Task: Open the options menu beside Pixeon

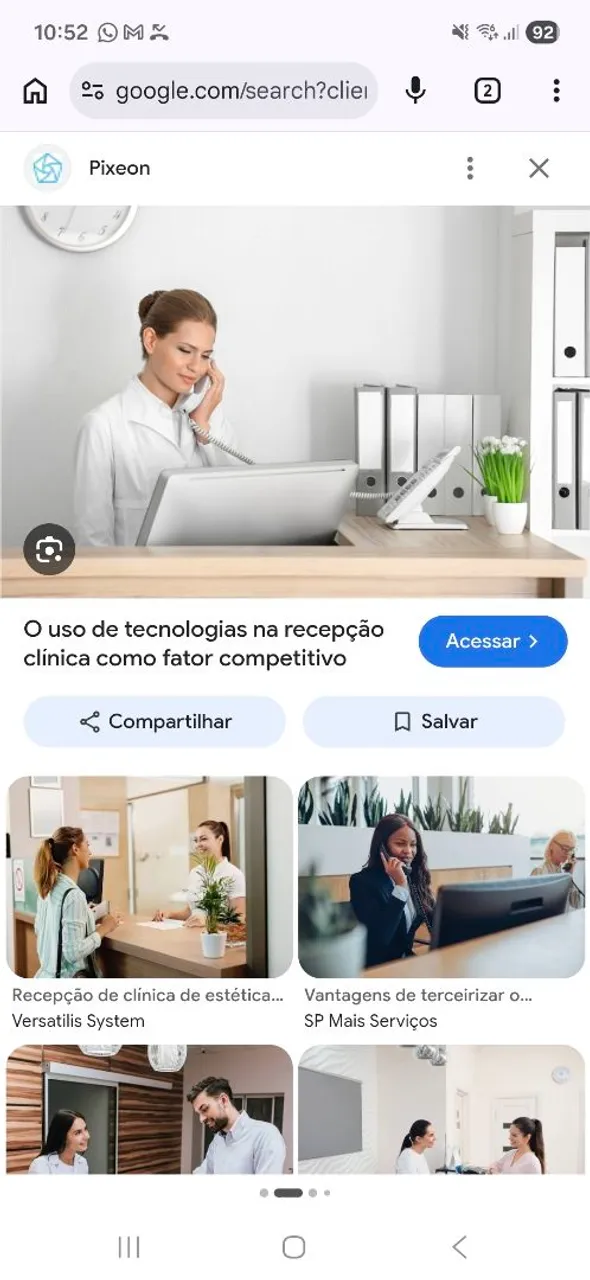Action: pos(470,168)
